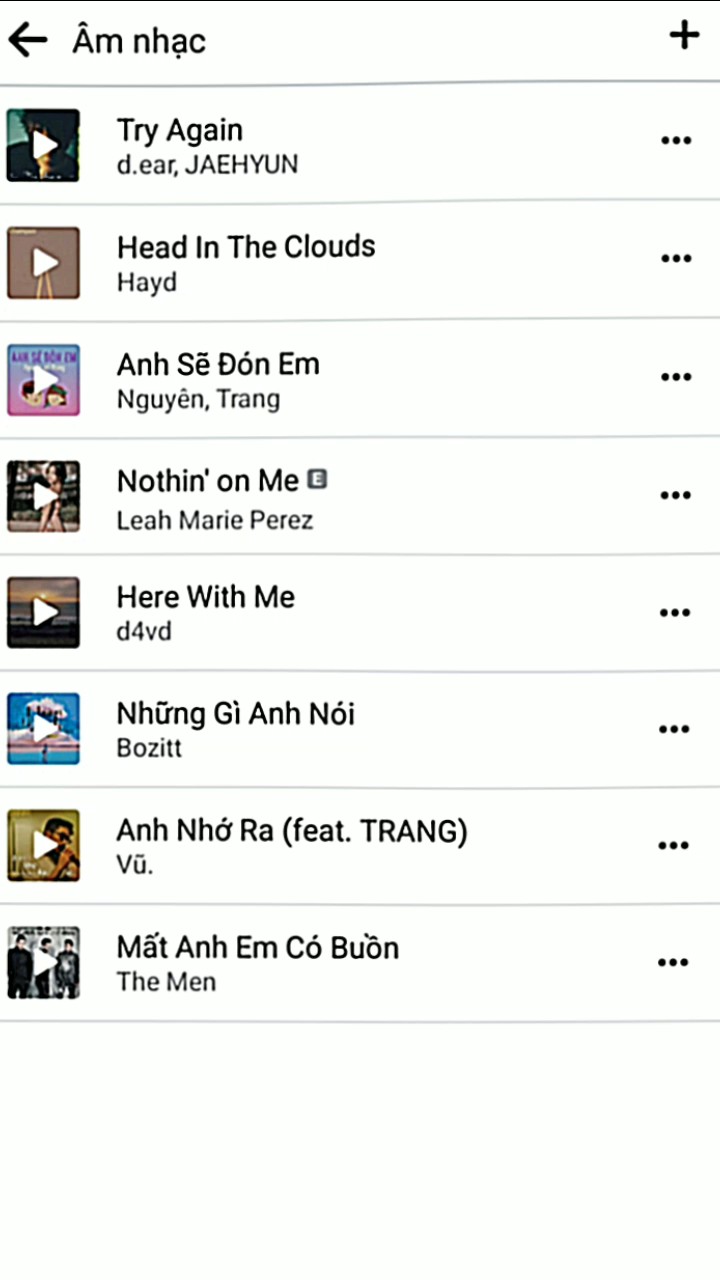Open options for Here With Me
Screen dimensions: 720x1280
coord(676,612)
